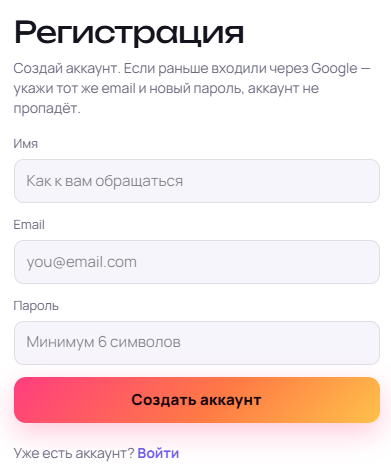Focus the Email input field
The height and width of the screenshot is (472, 391).
pos(197,262)
